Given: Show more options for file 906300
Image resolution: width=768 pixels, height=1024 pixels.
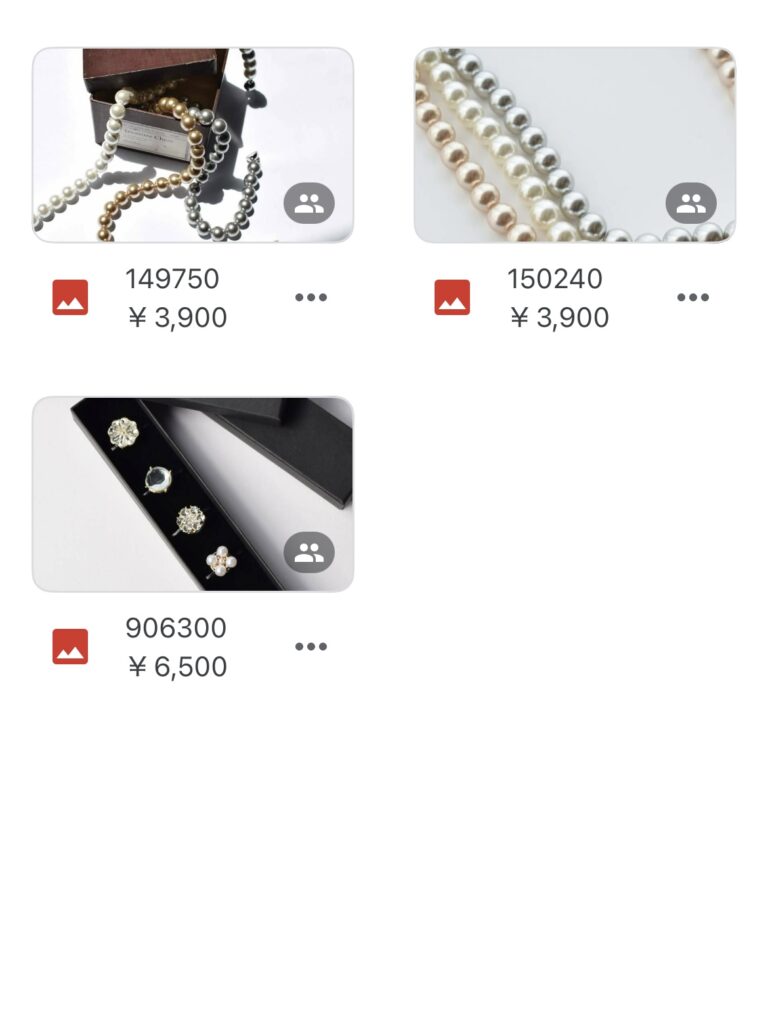Looking at the screenshot, I should click(x=311, y=647).
